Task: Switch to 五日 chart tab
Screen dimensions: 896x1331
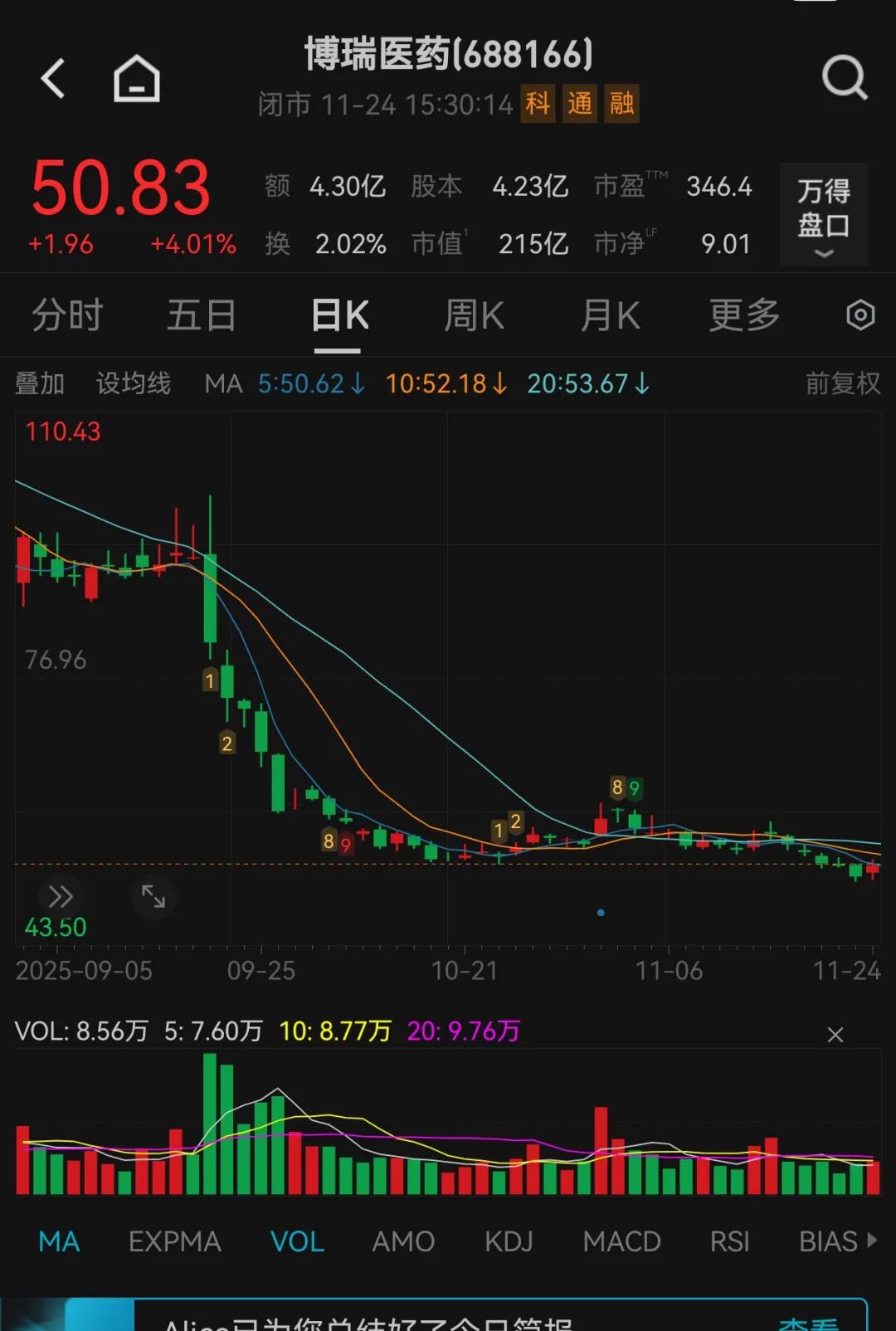Action: point(202,315)
